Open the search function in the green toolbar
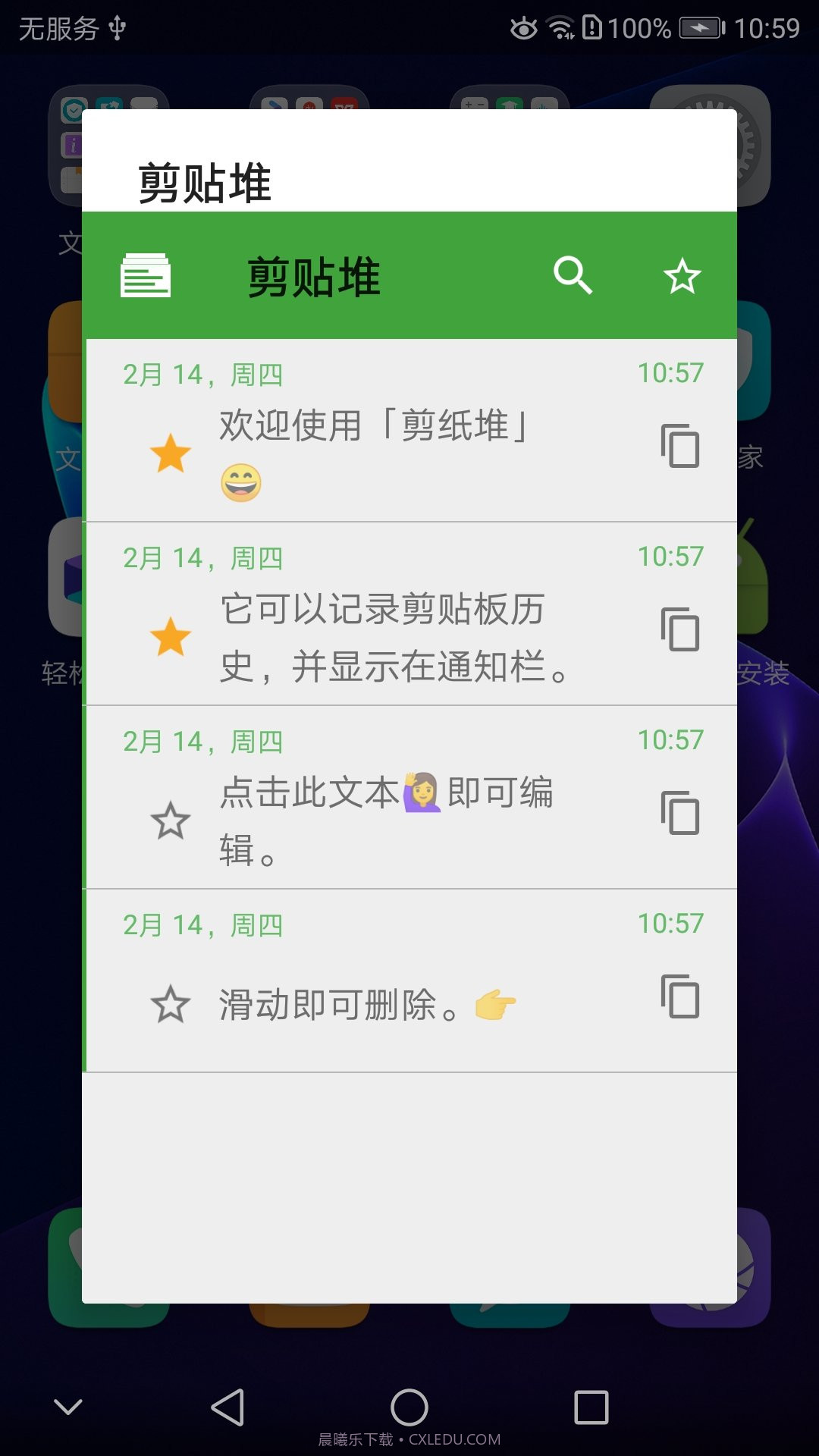The image size is (819, 1456). [573, 276]
